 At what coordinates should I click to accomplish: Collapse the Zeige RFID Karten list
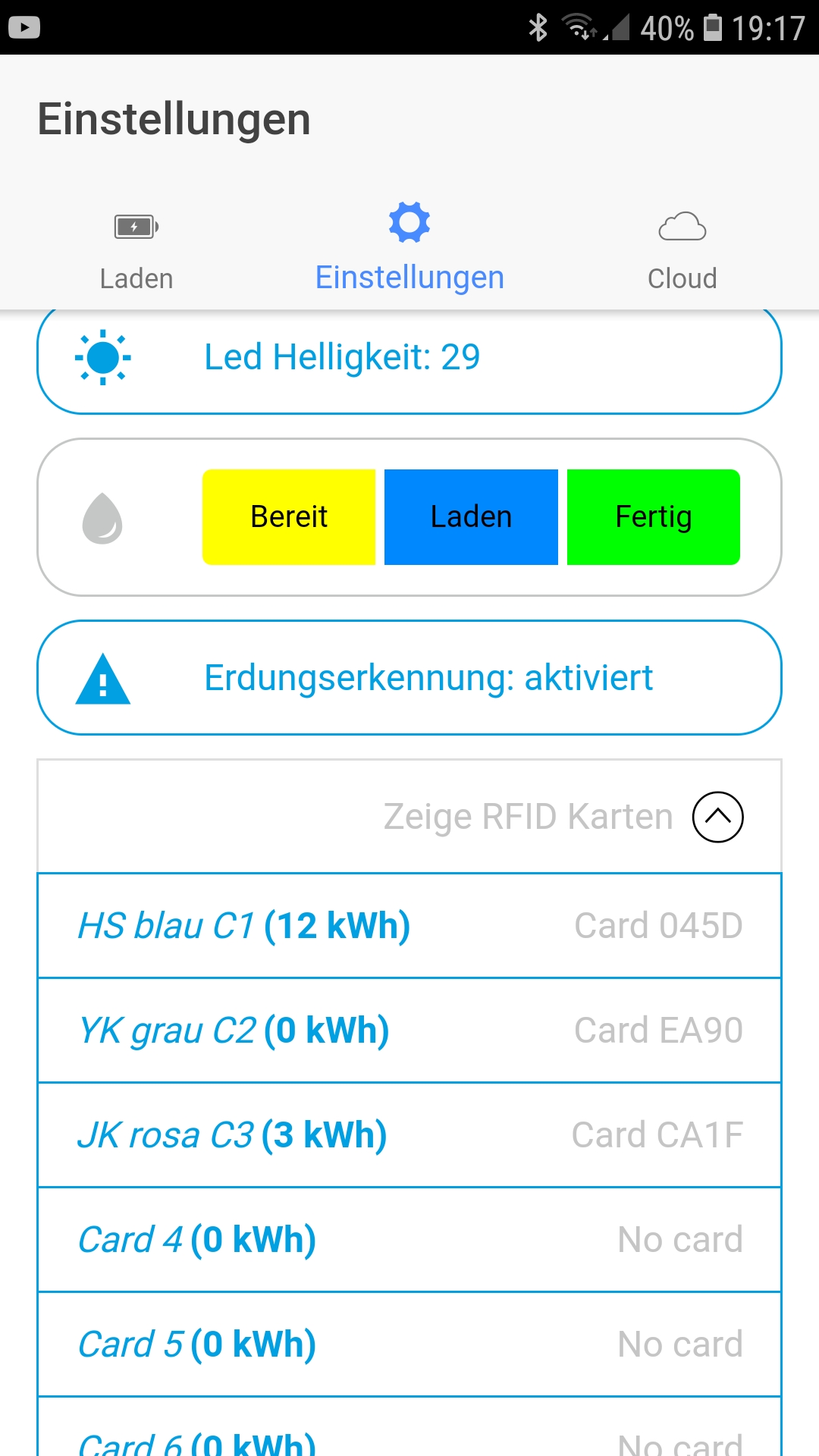717,817
